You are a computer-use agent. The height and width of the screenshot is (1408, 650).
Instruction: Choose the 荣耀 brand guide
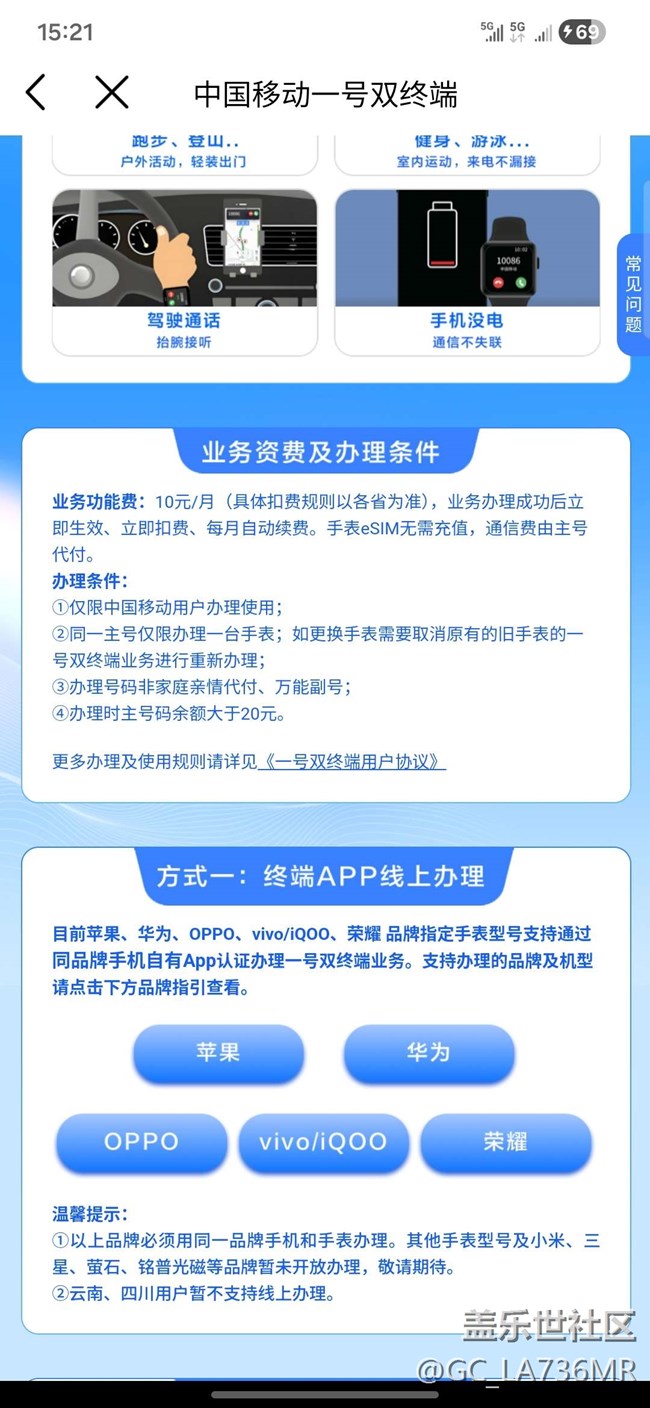coord(505,1142)
